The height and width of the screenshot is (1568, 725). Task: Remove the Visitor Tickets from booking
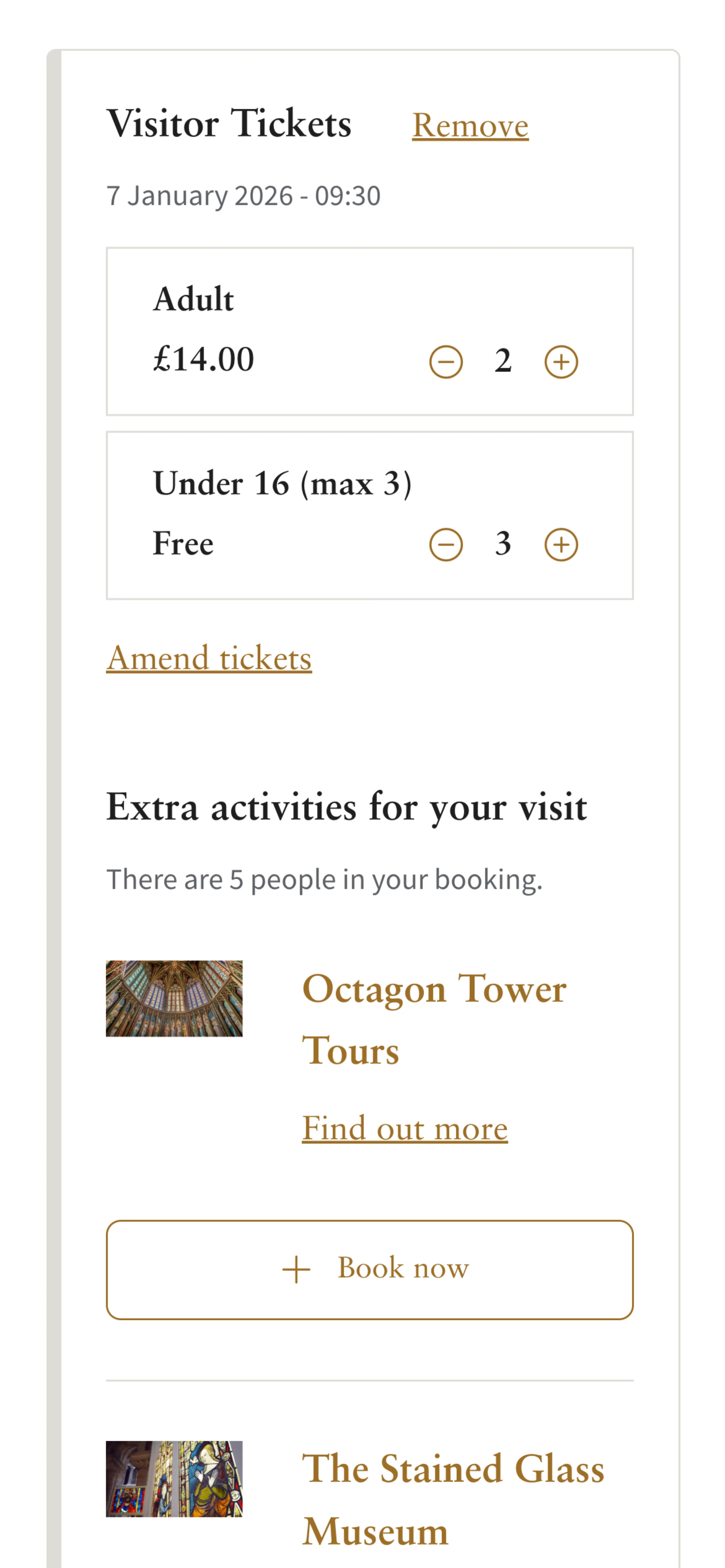pyautogui.click(x=470, y=126)
